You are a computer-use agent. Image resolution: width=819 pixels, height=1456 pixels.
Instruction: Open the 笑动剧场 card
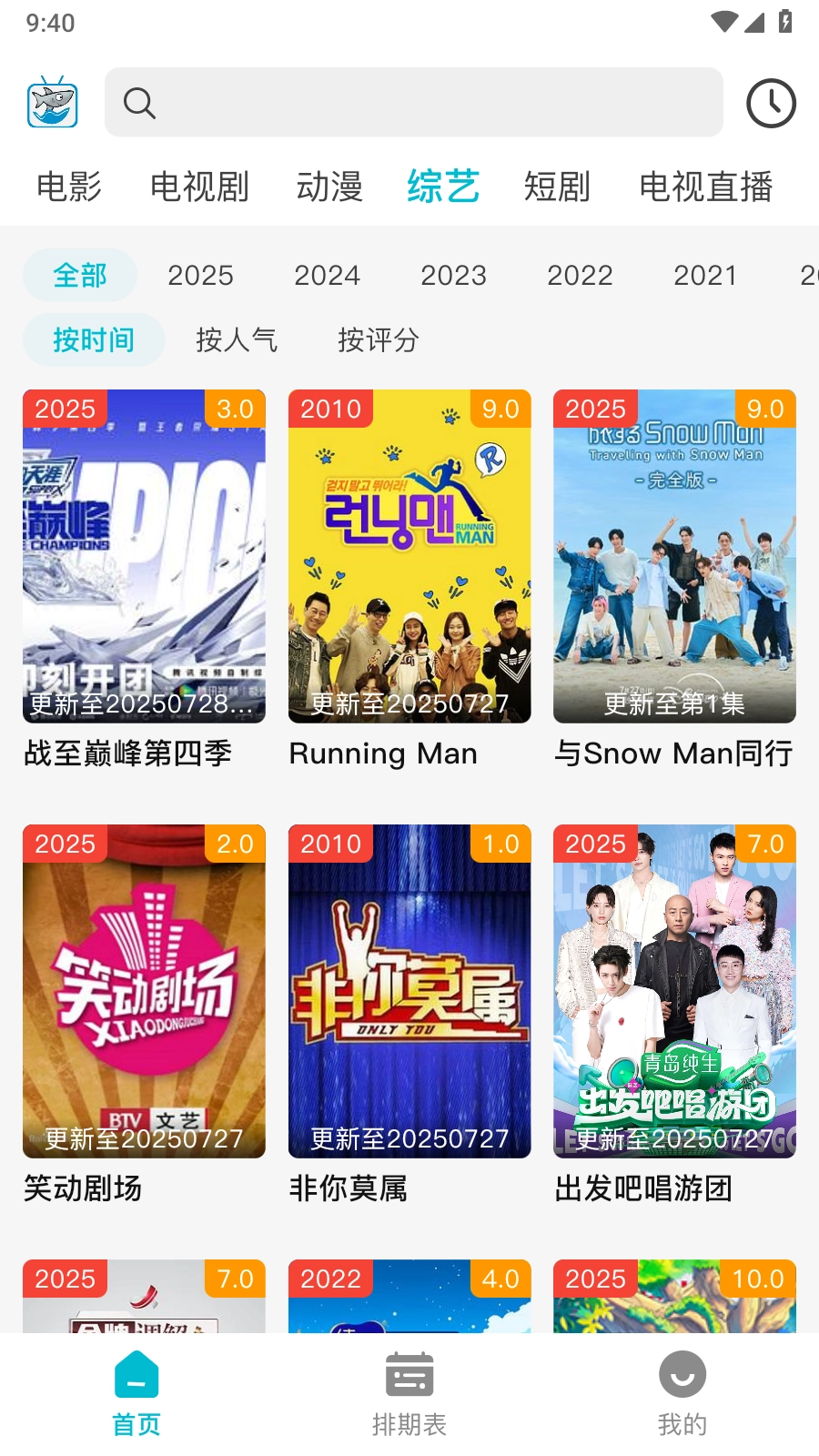point(144,992)
